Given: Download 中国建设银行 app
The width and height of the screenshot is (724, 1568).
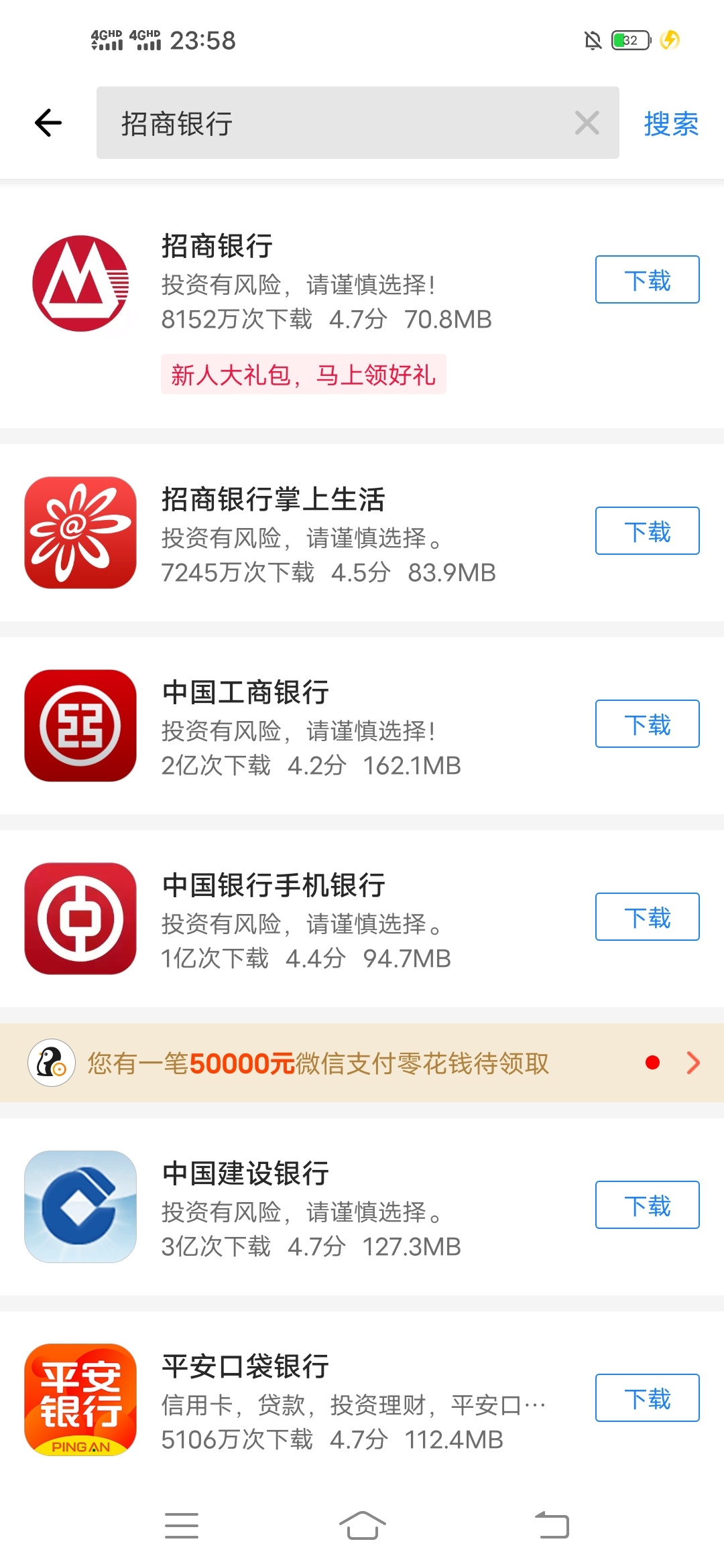Looking at the screenshot, I should [x=647, y=1205].
